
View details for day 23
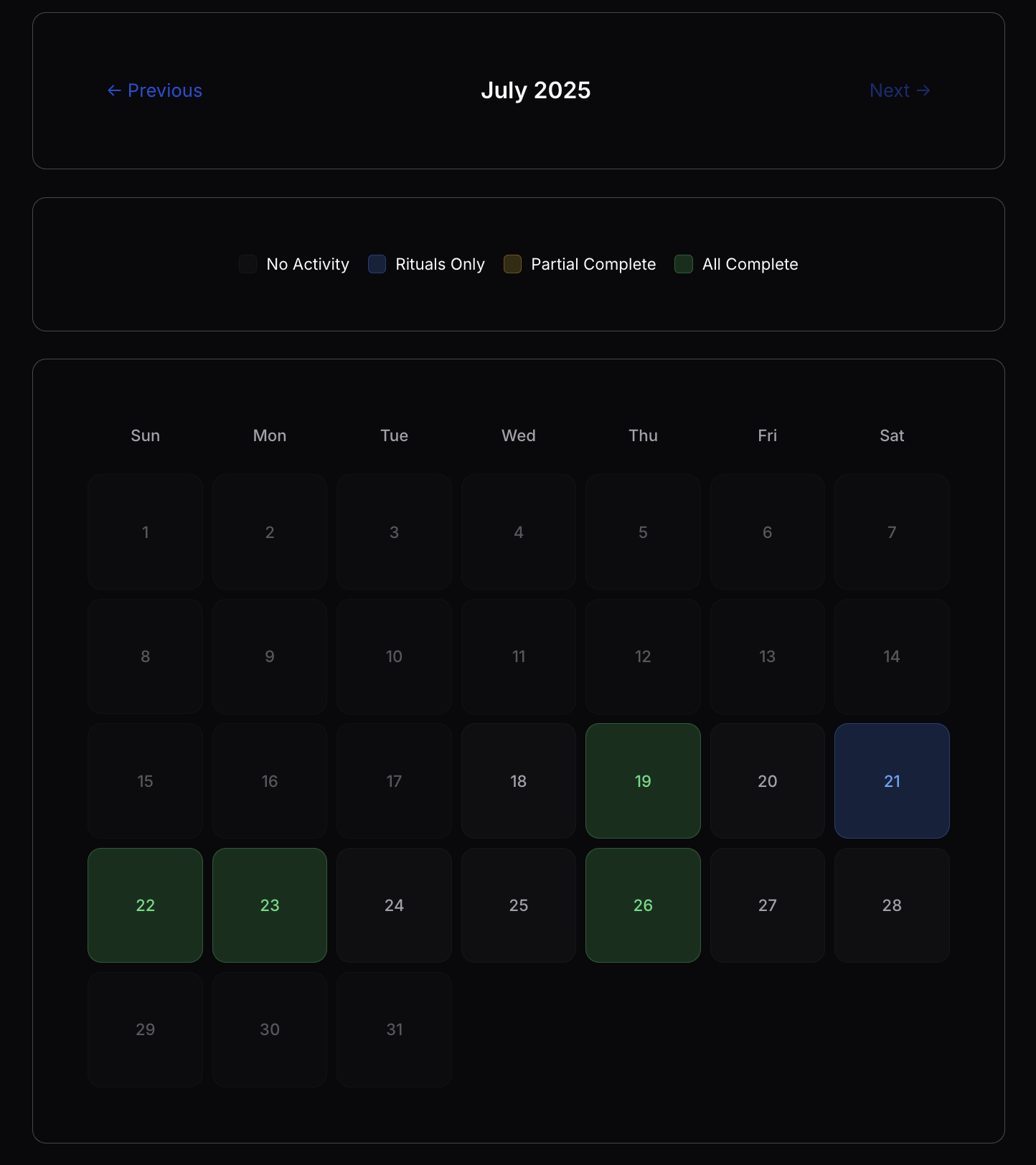(270, 905)
